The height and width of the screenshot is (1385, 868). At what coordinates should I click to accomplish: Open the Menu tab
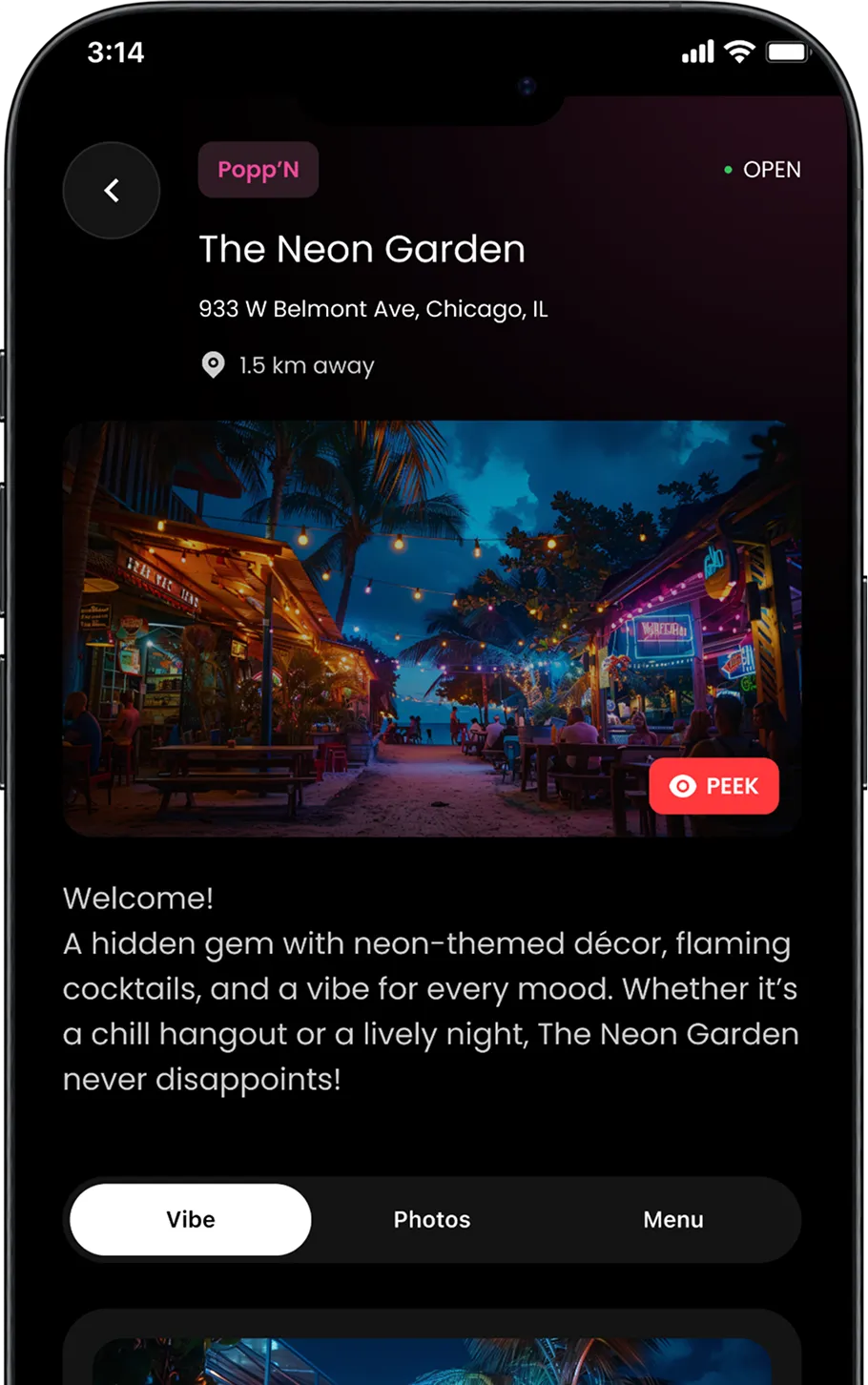[673, 1219]
